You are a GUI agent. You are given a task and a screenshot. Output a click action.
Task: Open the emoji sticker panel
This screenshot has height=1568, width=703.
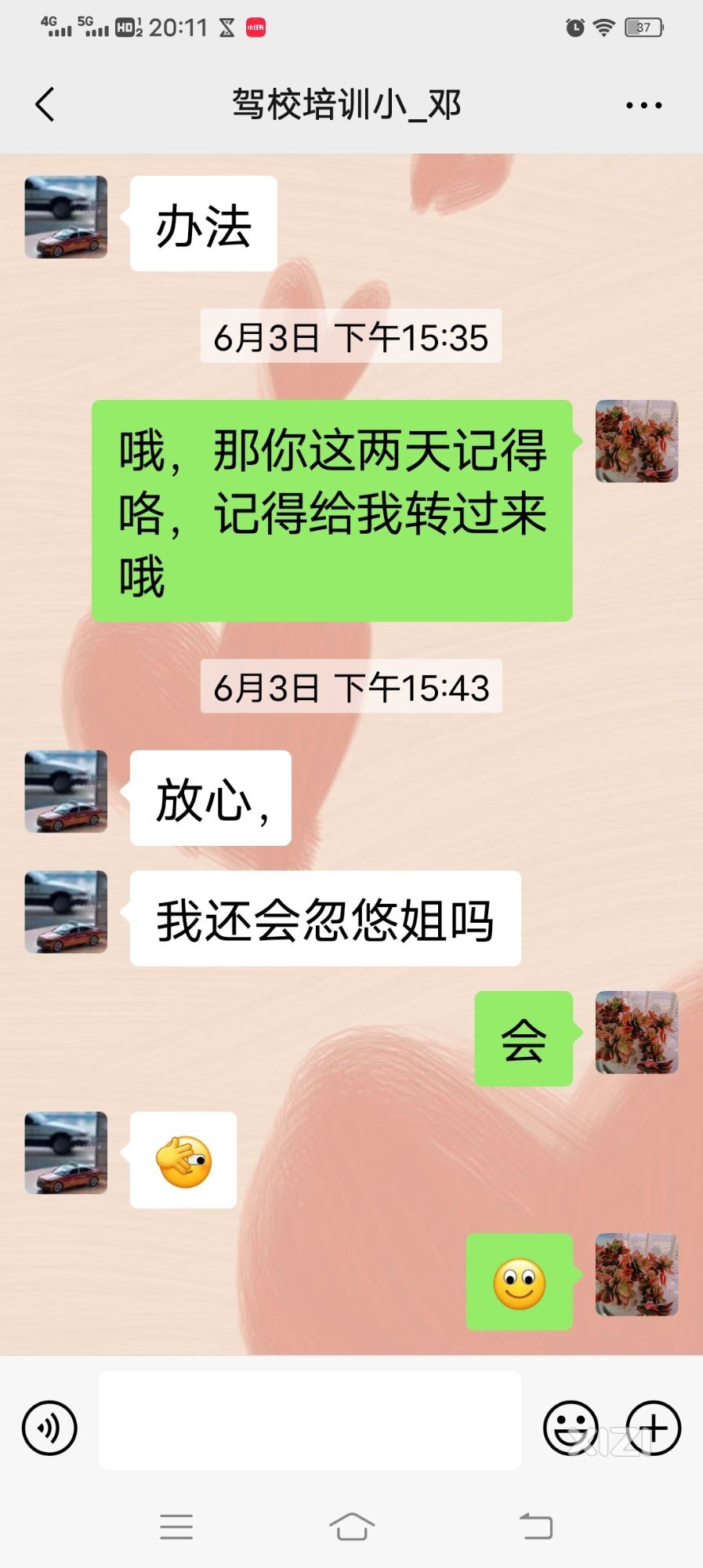[x=570, y=1428]
